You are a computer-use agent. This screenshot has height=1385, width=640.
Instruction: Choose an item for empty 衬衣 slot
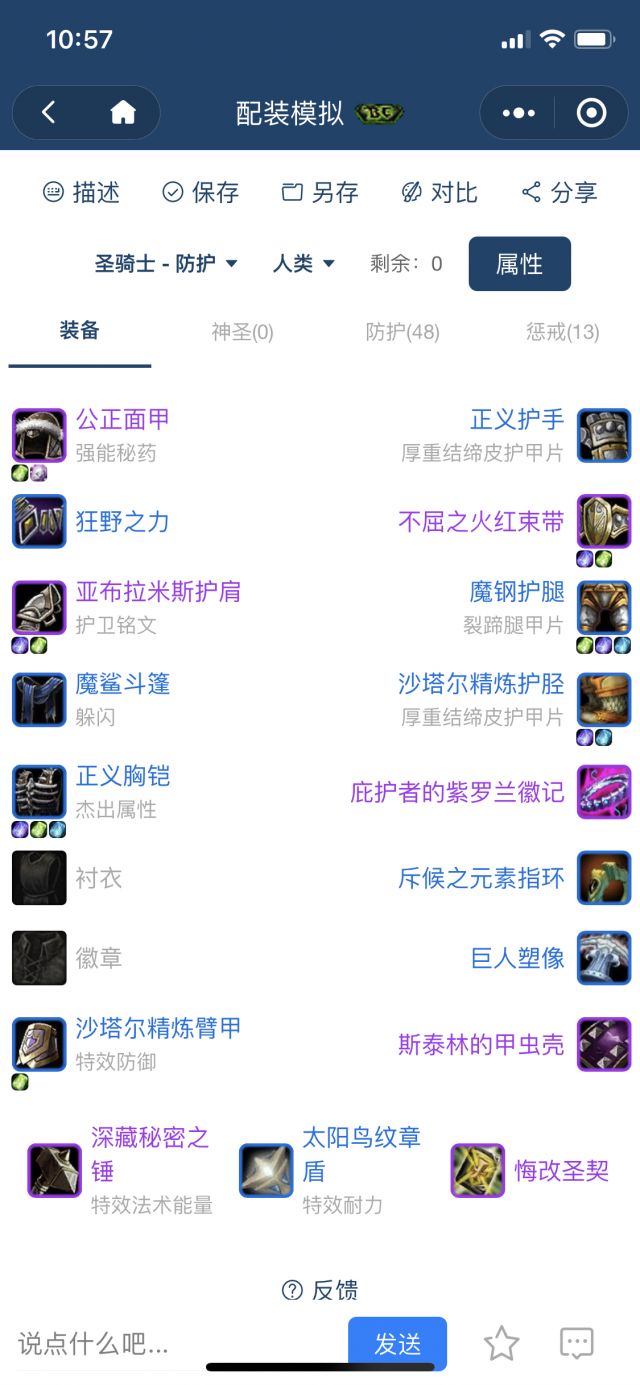coord(98,878)
